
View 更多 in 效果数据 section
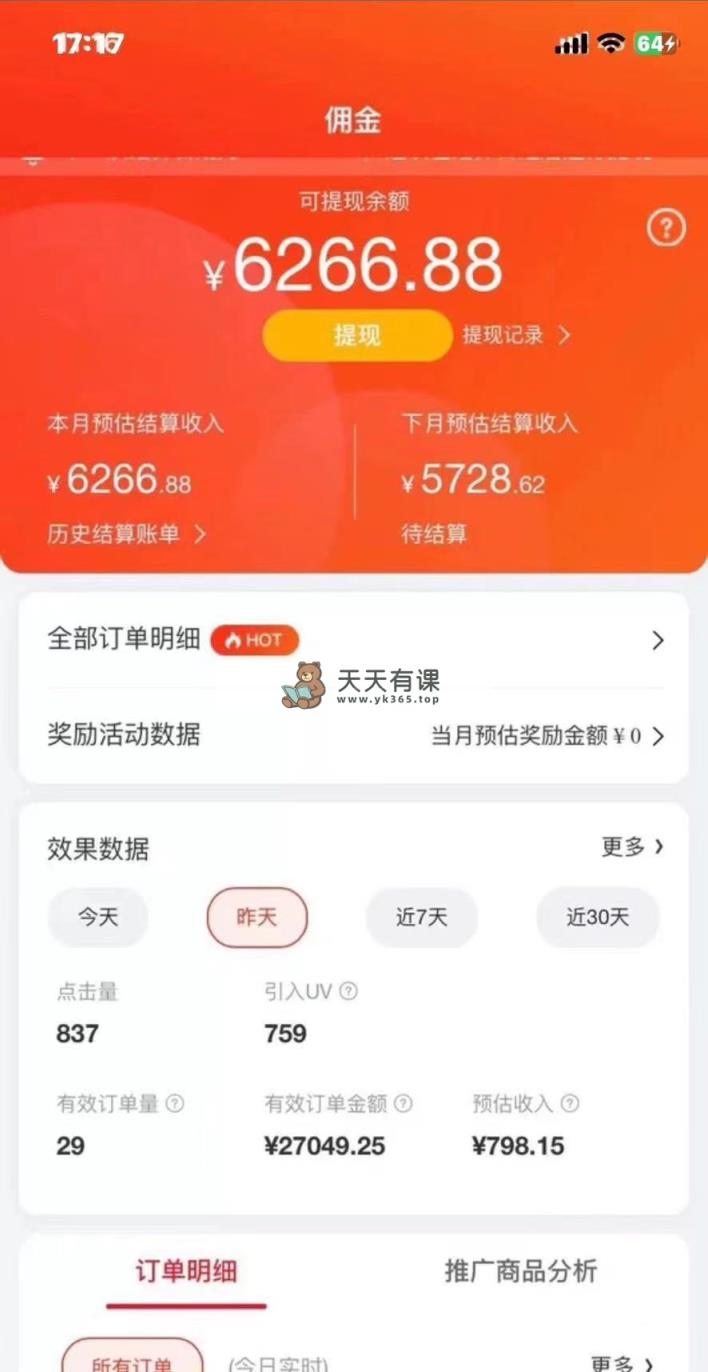[x=632, y=847]
